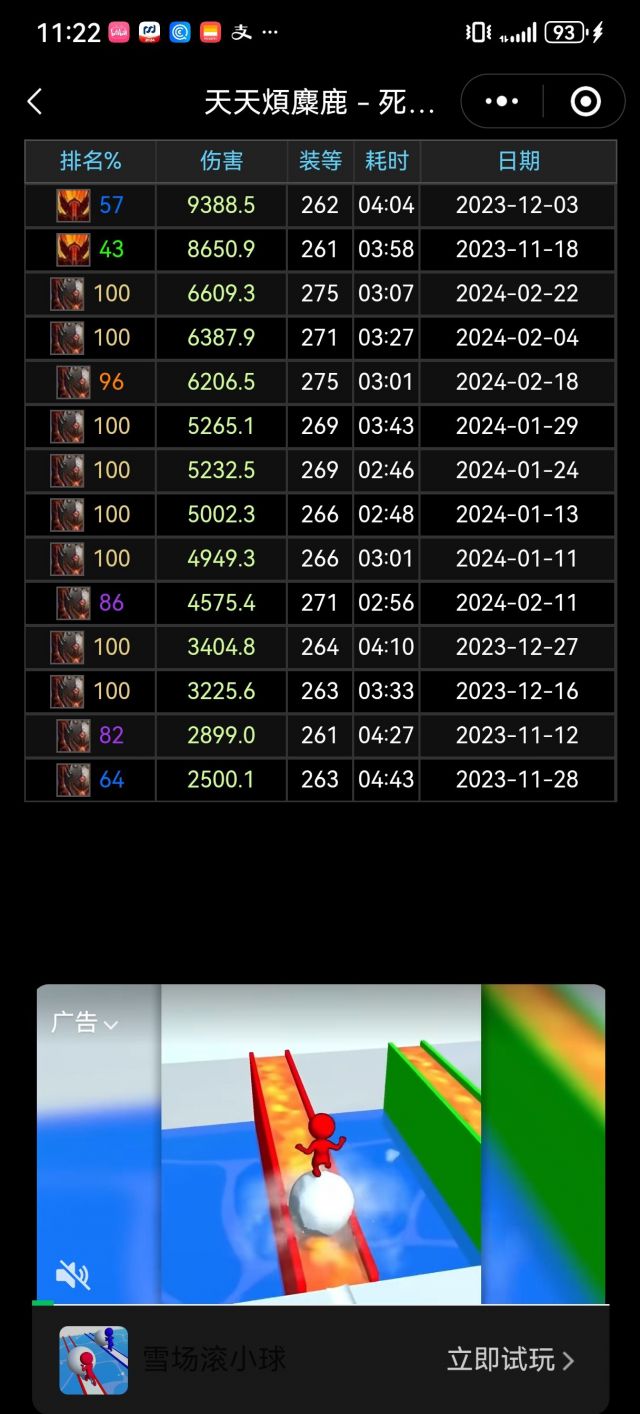Image resolution: width=640 pixels, height=1414 pixels.
Task: Go back to the previous page
Action: [35, 101]
